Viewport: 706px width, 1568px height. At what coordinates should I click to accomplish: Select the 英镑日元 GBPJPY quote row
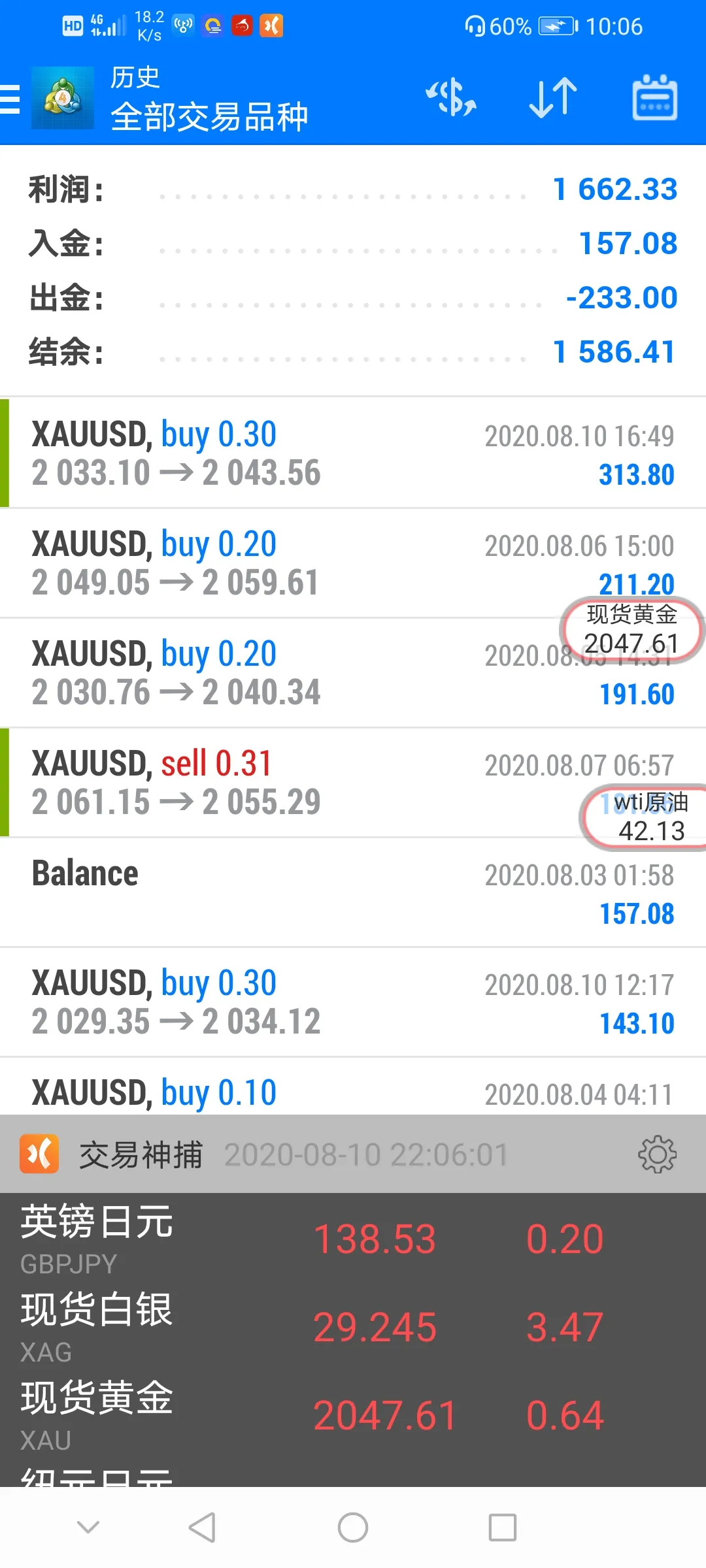click(353, 1239)
